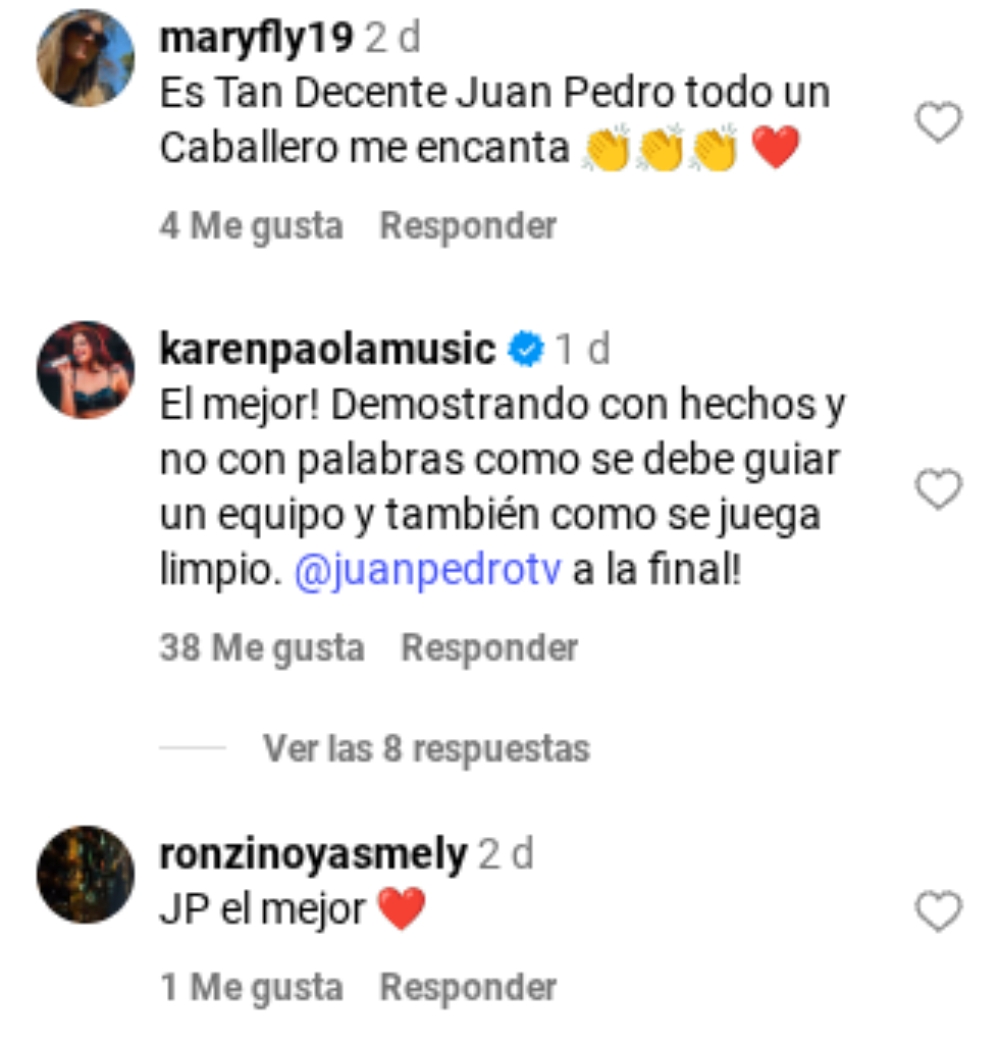Viewport: 1000px width, 1046px height.
Task: Like karenpaolamusic's comment
Action: coord(938,490)
